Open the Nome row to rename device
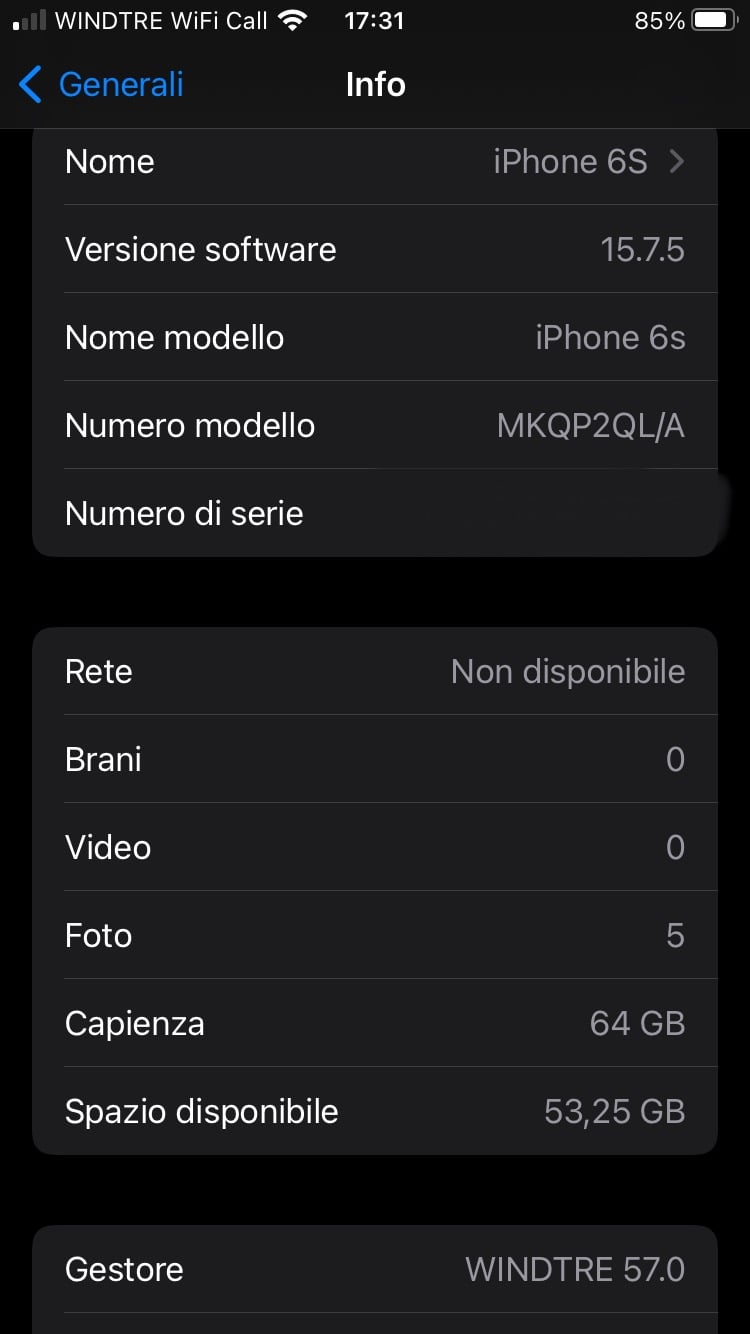 (375, 162)
